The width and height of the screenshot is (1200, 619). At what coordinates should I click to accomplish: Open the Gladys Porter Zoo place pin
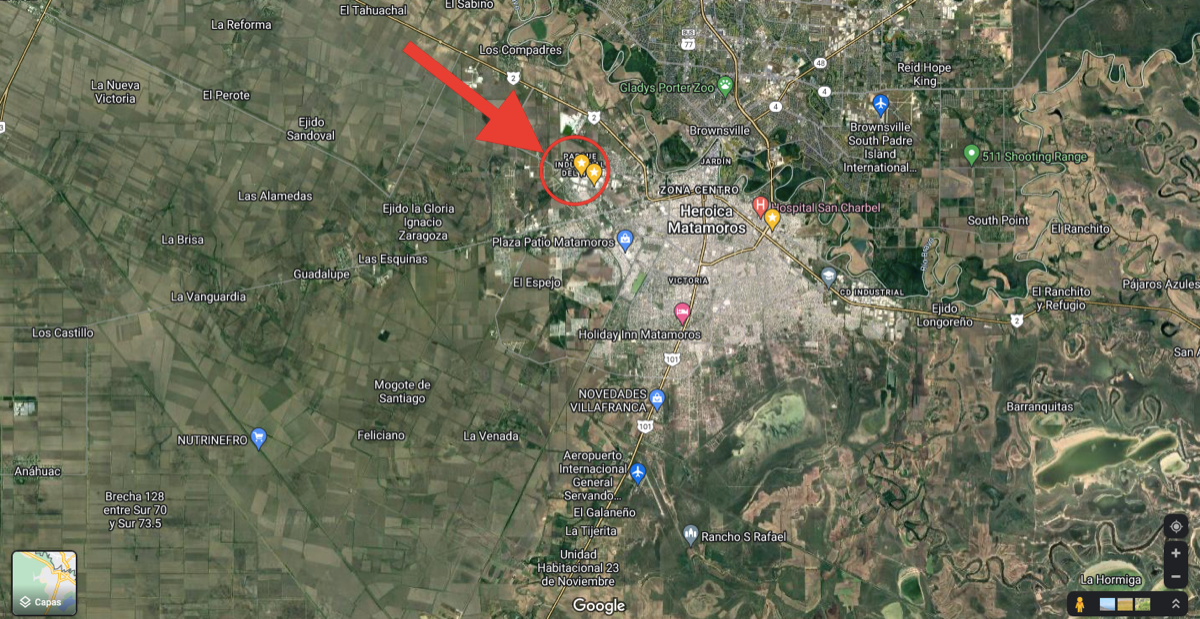[725, 86]
